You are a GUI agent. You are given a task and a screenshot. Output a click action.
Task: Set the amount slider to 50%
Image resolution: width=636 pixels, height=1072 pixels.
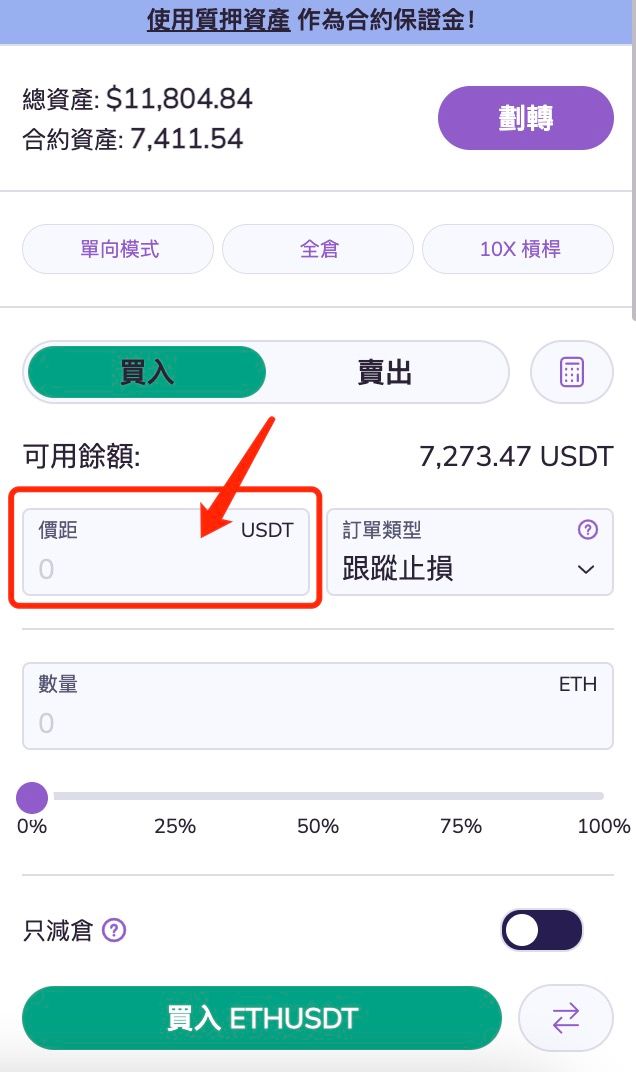tap(318, 796)
